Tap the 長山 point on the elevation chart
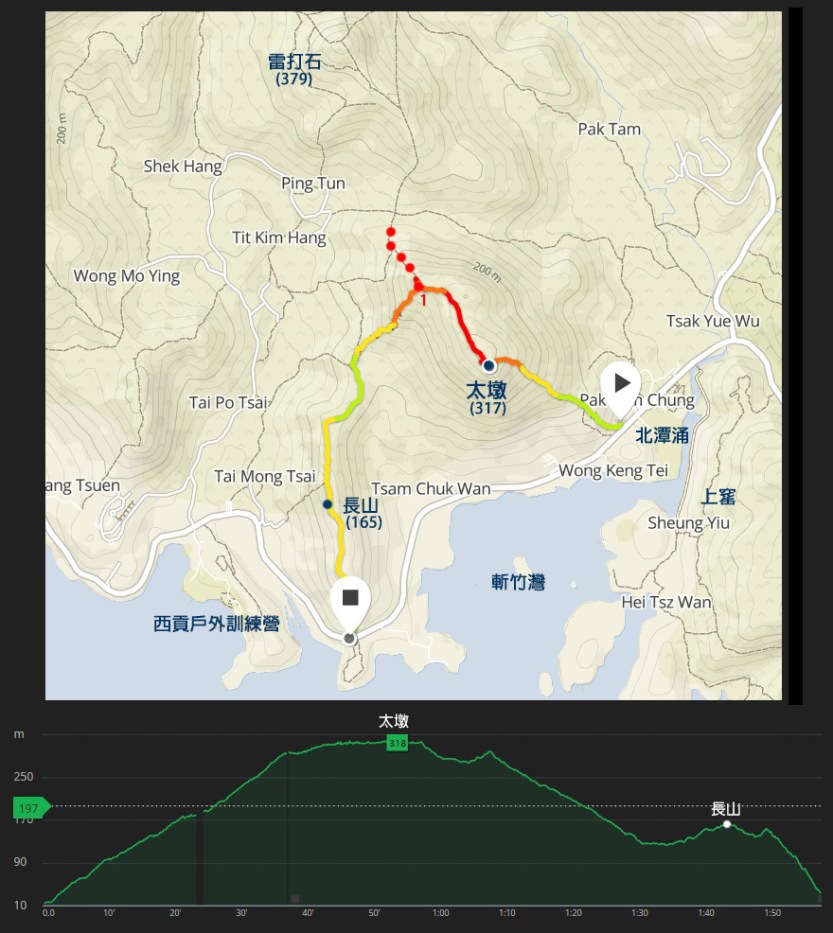Image resolution: width=833 pixels, height=933 pixels. point(727,824)
